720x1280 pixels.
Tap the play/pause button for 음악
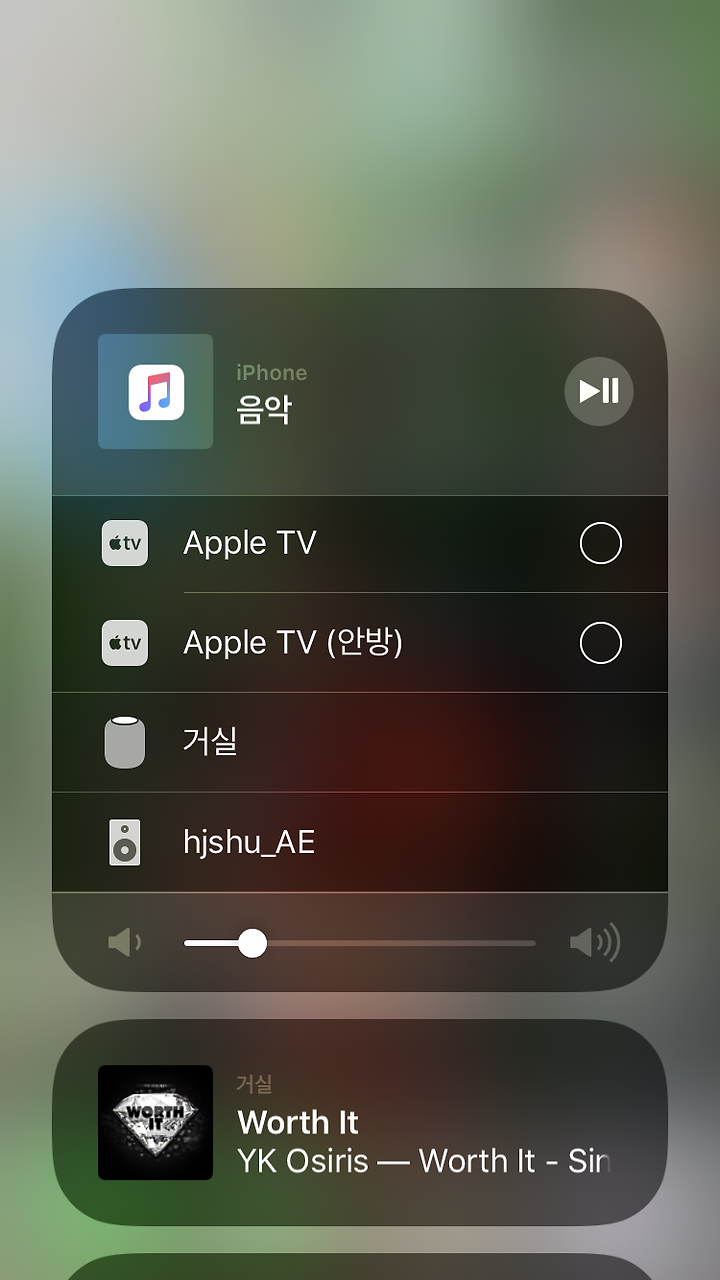click(x=599, y=391)
